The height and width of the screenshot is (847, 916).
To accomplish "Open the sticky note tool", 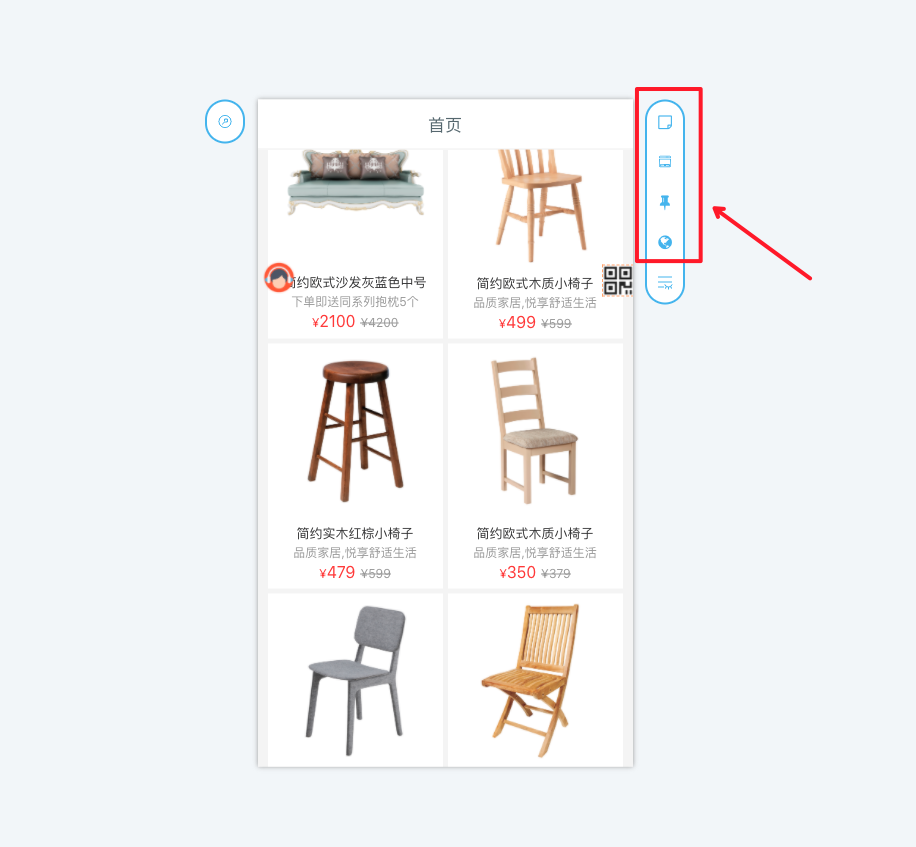I will click(665, 122).
